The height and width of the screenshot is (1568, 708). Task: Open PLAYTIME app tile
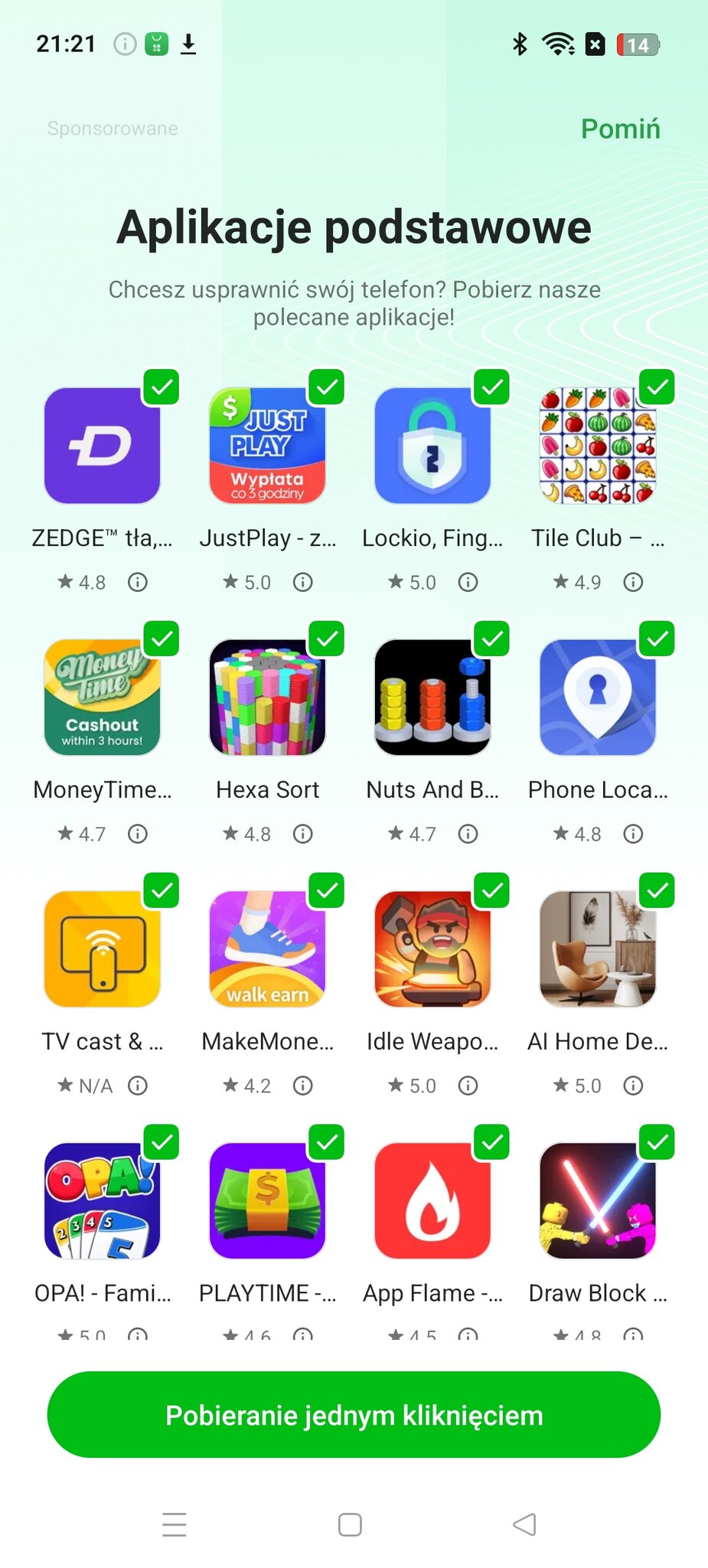point(267,1201)
